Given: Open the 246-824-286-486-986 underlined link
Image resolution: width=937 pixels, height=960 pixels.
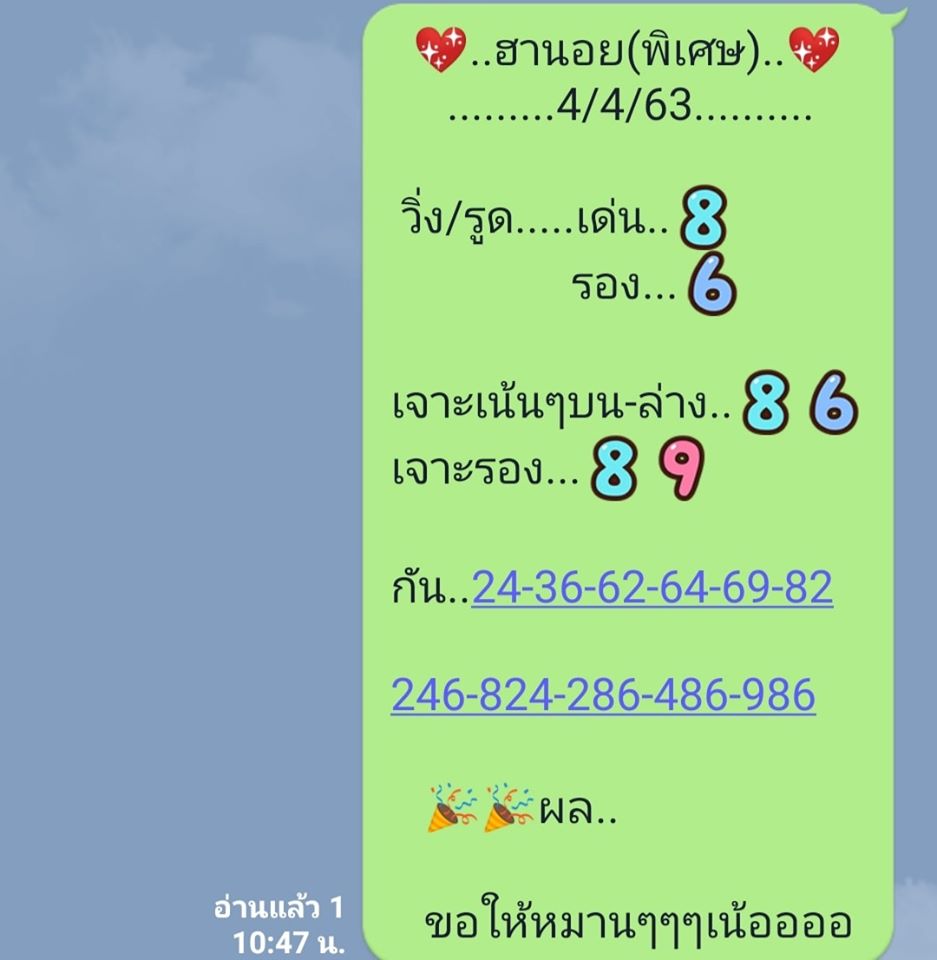Looking at the screenshot, I should 603,695.
